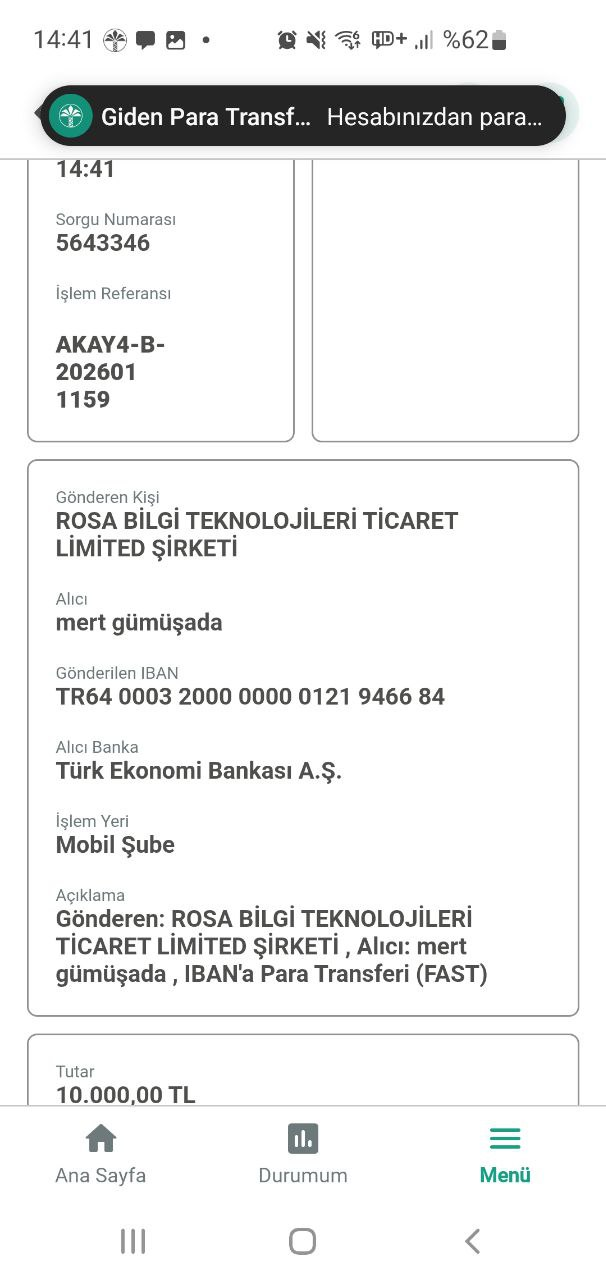Image resolution: width=606 pixels, height=1280 pixels.
Task: Open the Giden Para Transferi notification banner
Action: tap(303, 116)
